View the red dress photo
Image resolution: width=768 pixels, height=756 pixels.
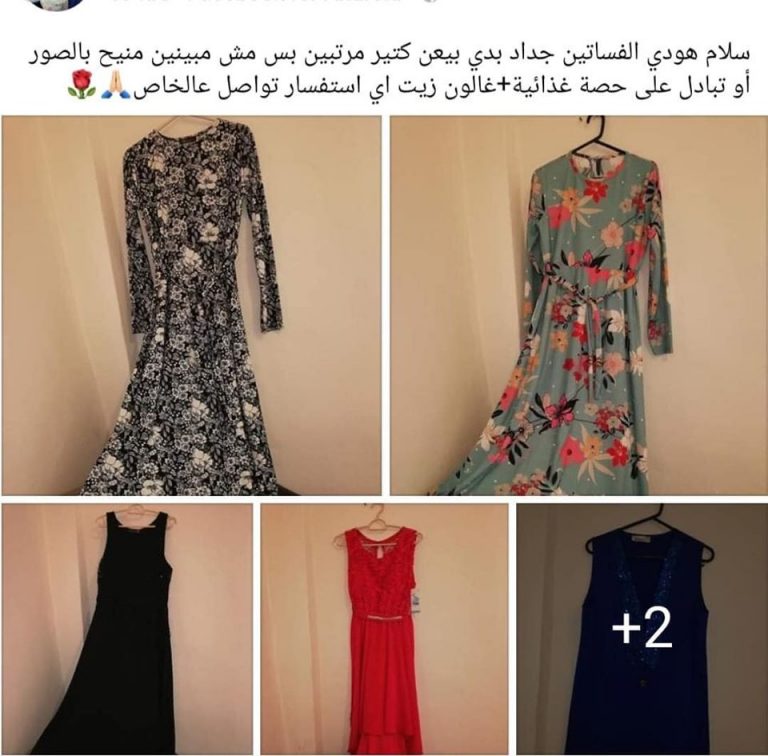(384, 629)
